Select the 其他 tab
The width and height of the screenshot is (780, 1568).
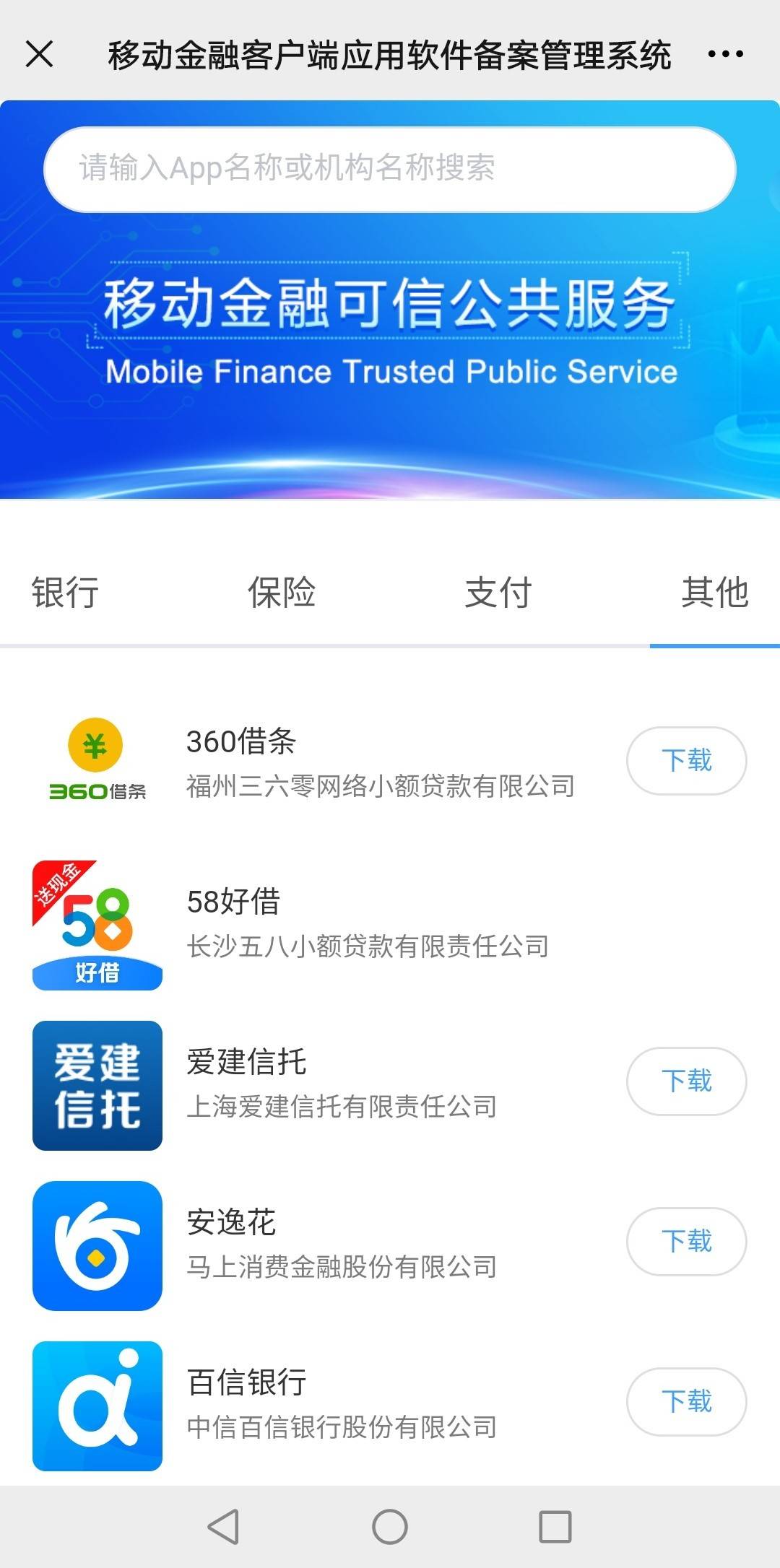[x=714, y=593]
